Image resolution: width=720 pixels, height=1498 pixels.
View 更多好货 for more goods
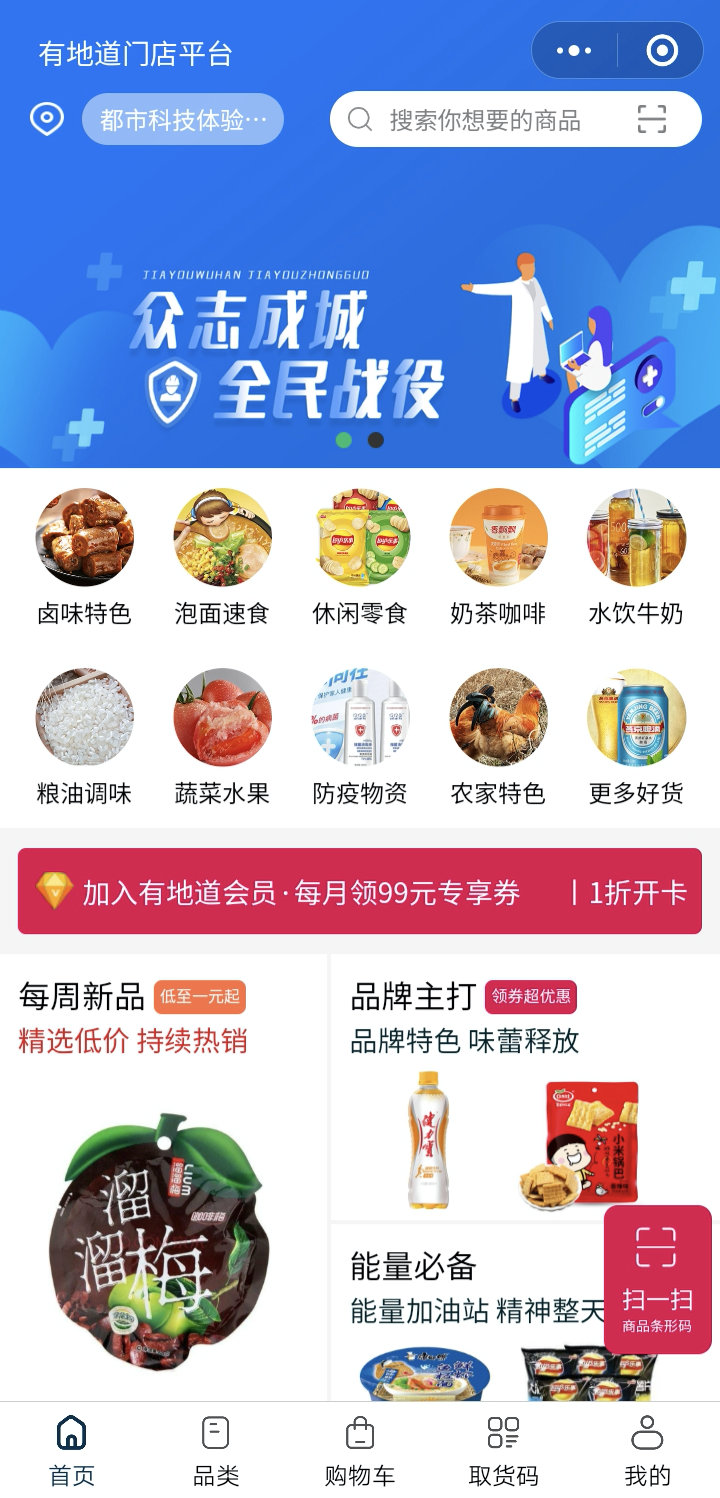[636, 736]
